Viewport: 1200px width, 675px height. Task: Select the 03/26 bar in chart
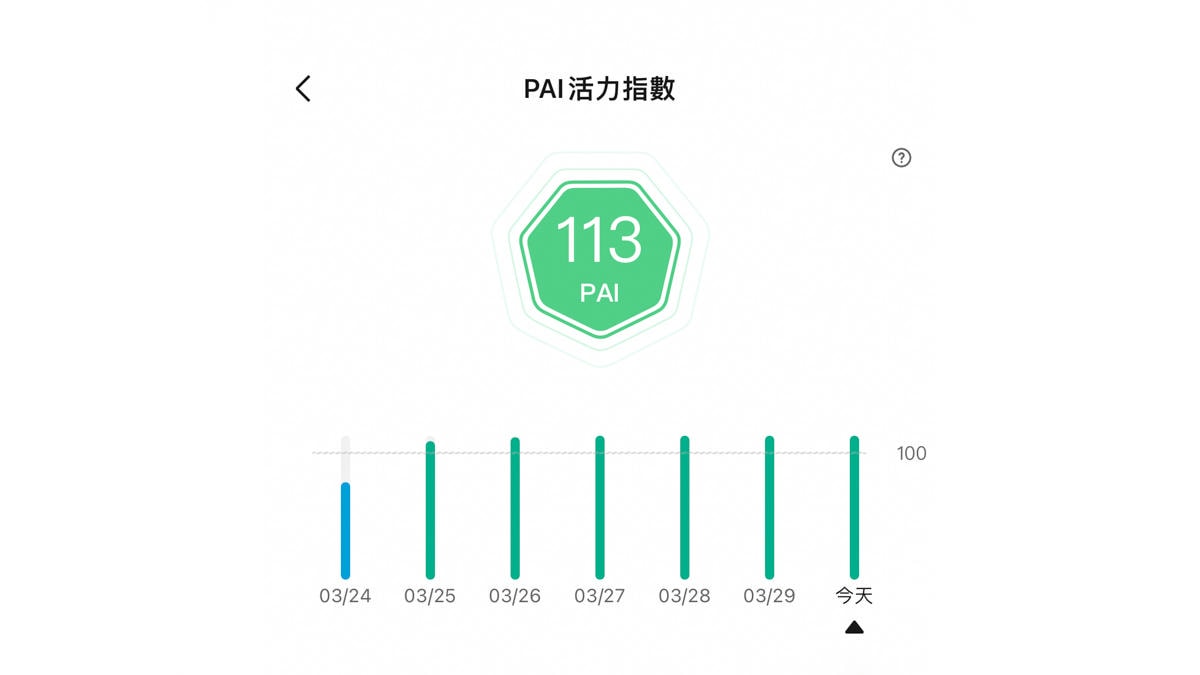point(515,508)
